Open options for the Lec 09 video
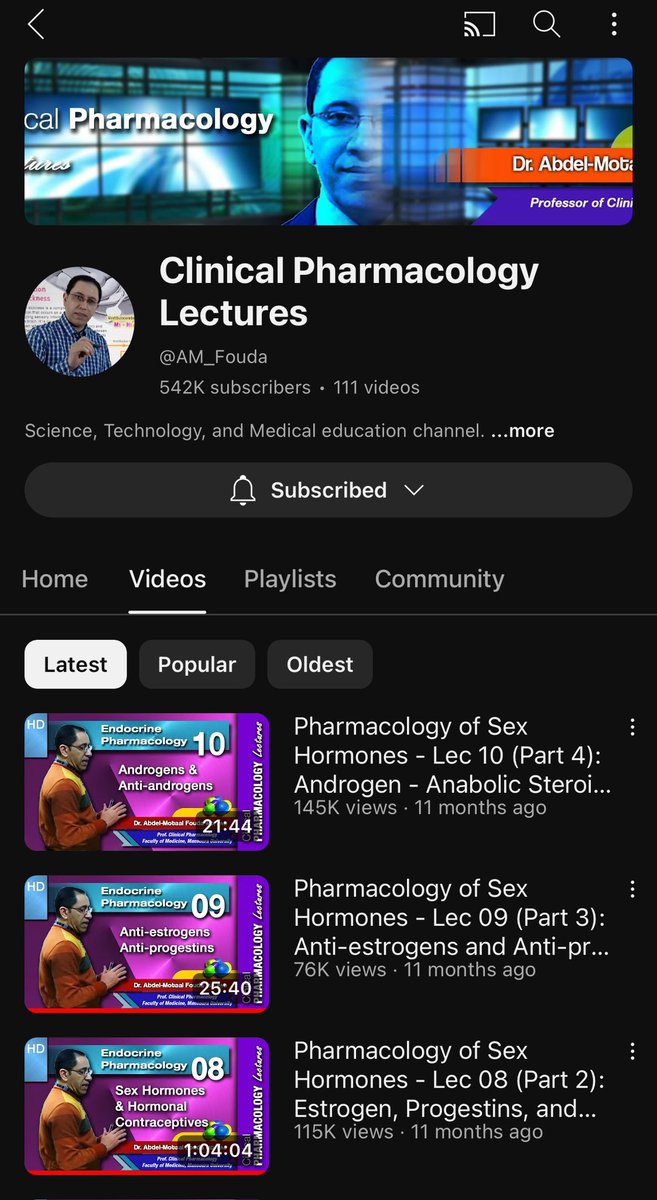The image size is (657, 1200). point(632,889)
